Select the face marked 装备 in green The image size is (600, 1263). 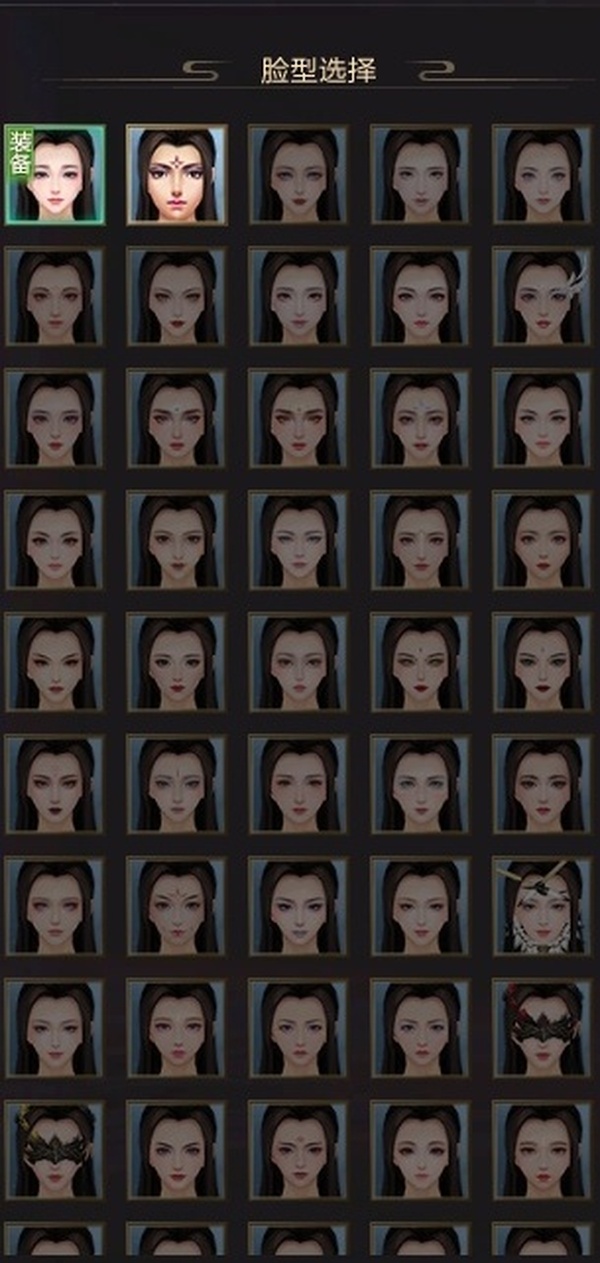click(55, 174)
